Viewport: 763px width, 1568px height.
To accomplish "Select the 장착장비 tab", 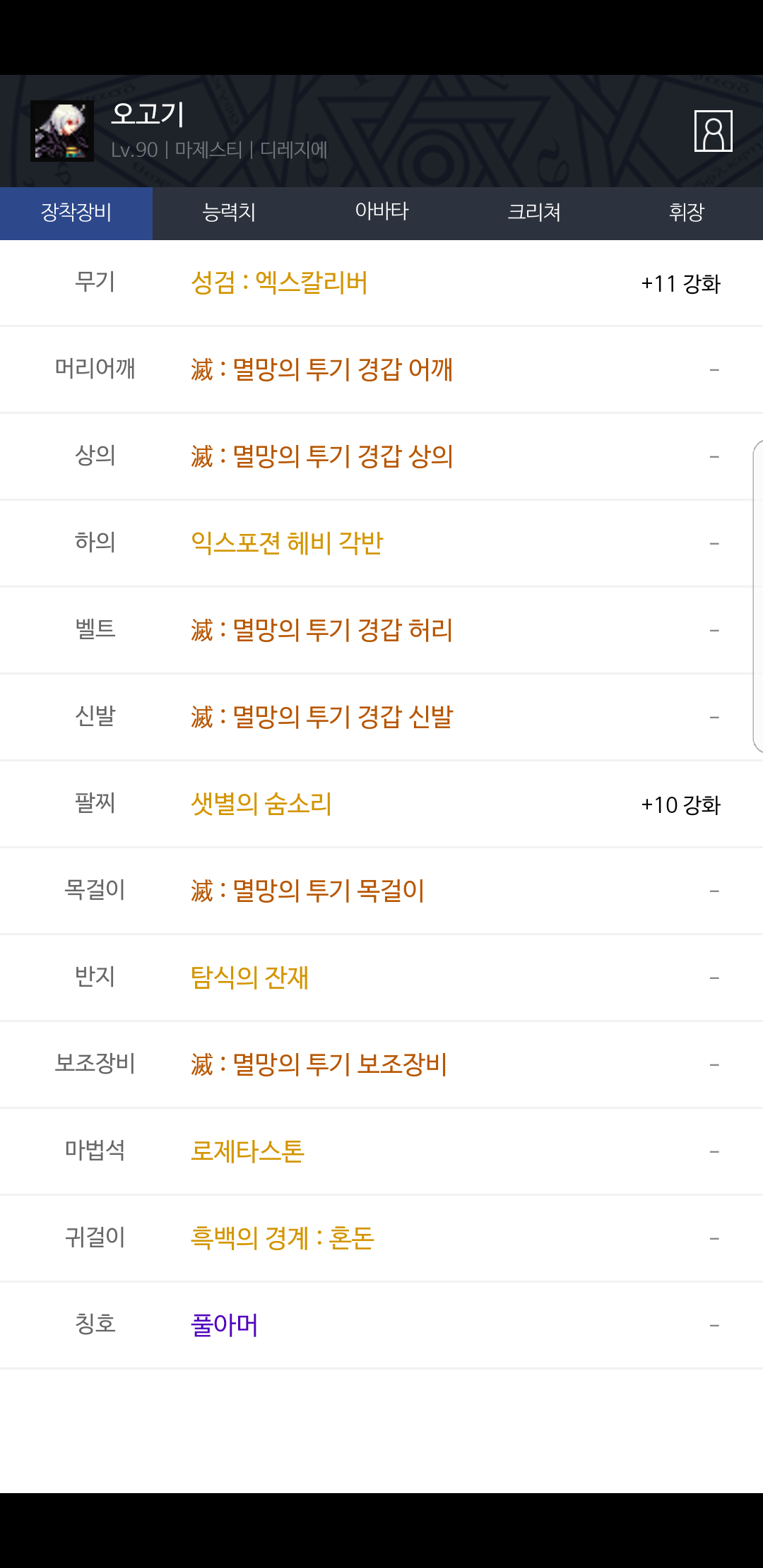I will click(x=76, y=213).
